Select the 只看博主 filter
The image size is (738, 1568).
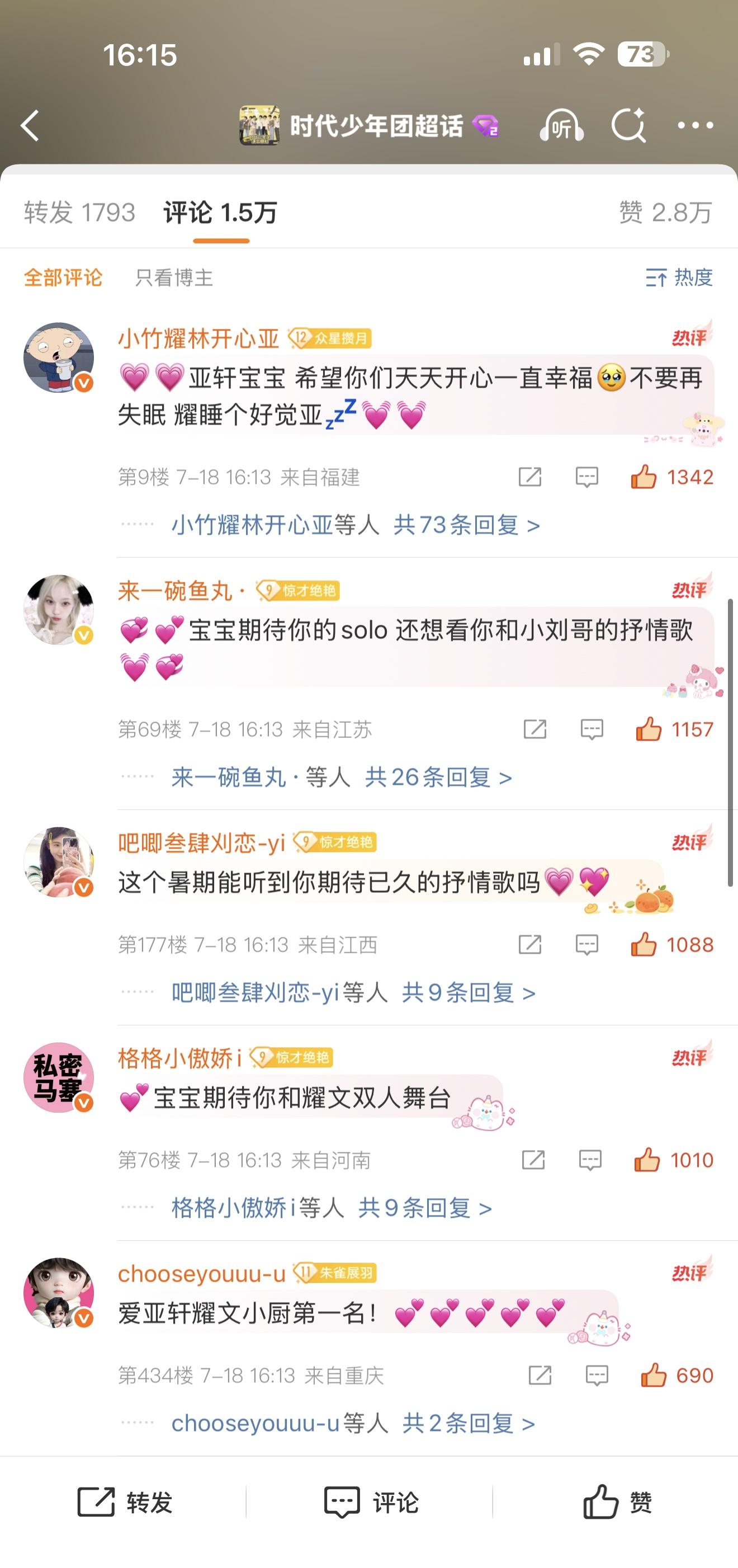(x=174, y=277)
